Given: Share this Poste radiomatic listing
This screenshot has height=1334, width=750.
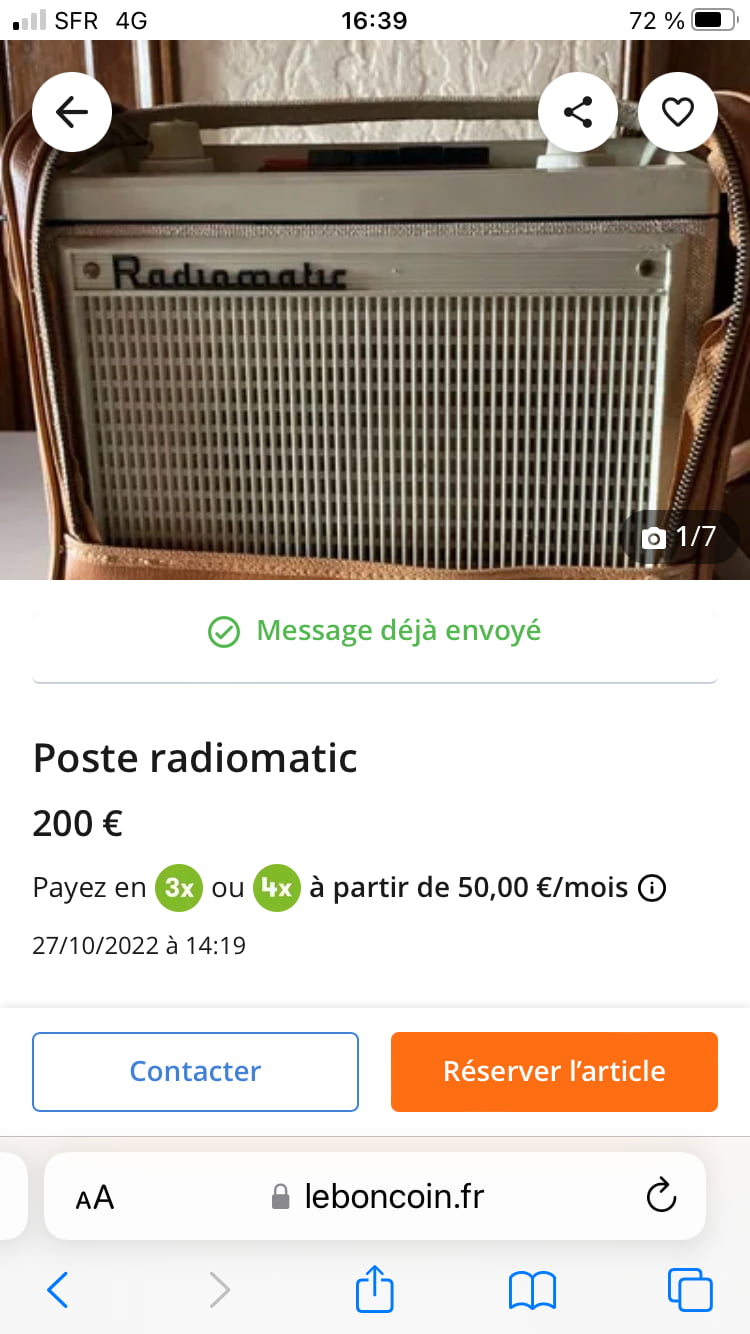Looking at the screenshot, I should (578, 113).
